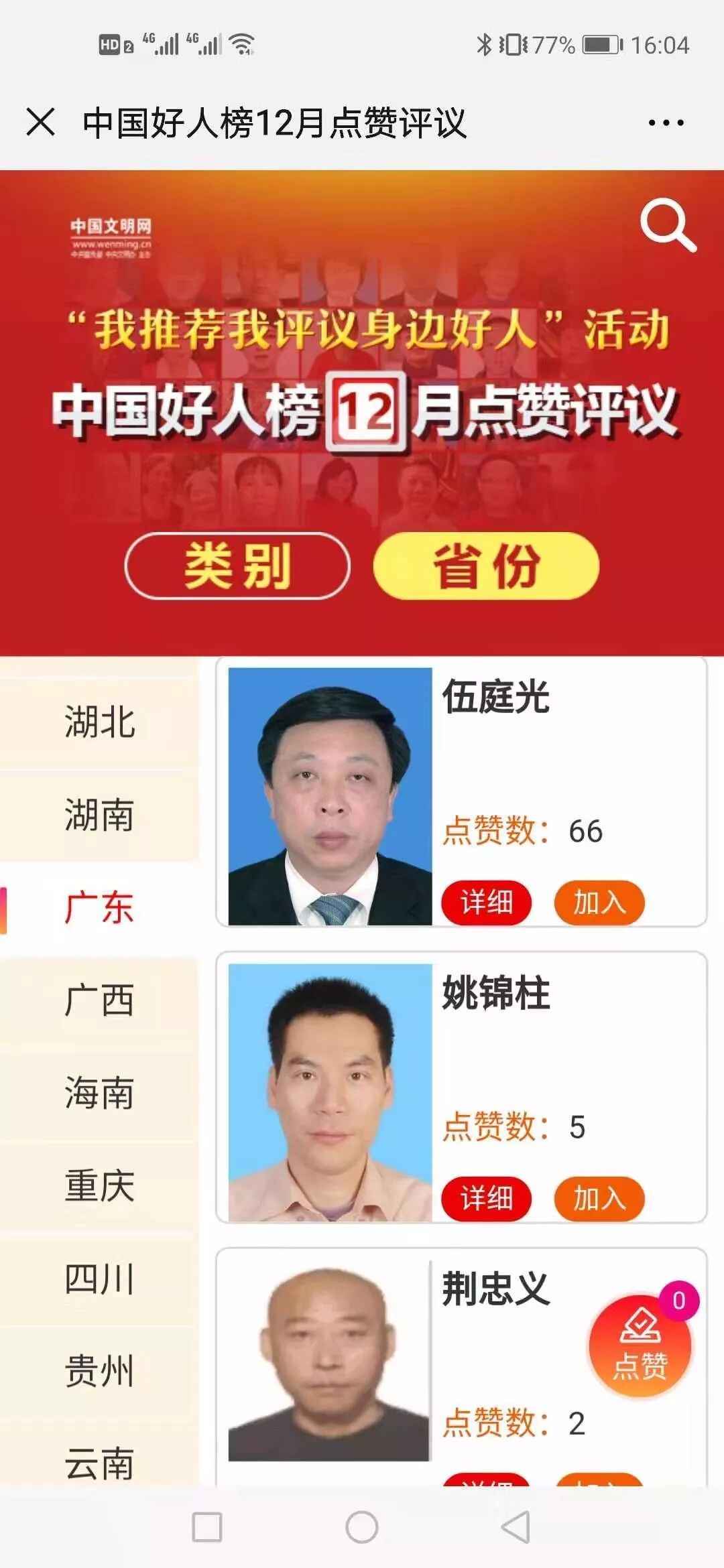
Task: Switch to the 省份 filter
Action: [x=486, y=566]
